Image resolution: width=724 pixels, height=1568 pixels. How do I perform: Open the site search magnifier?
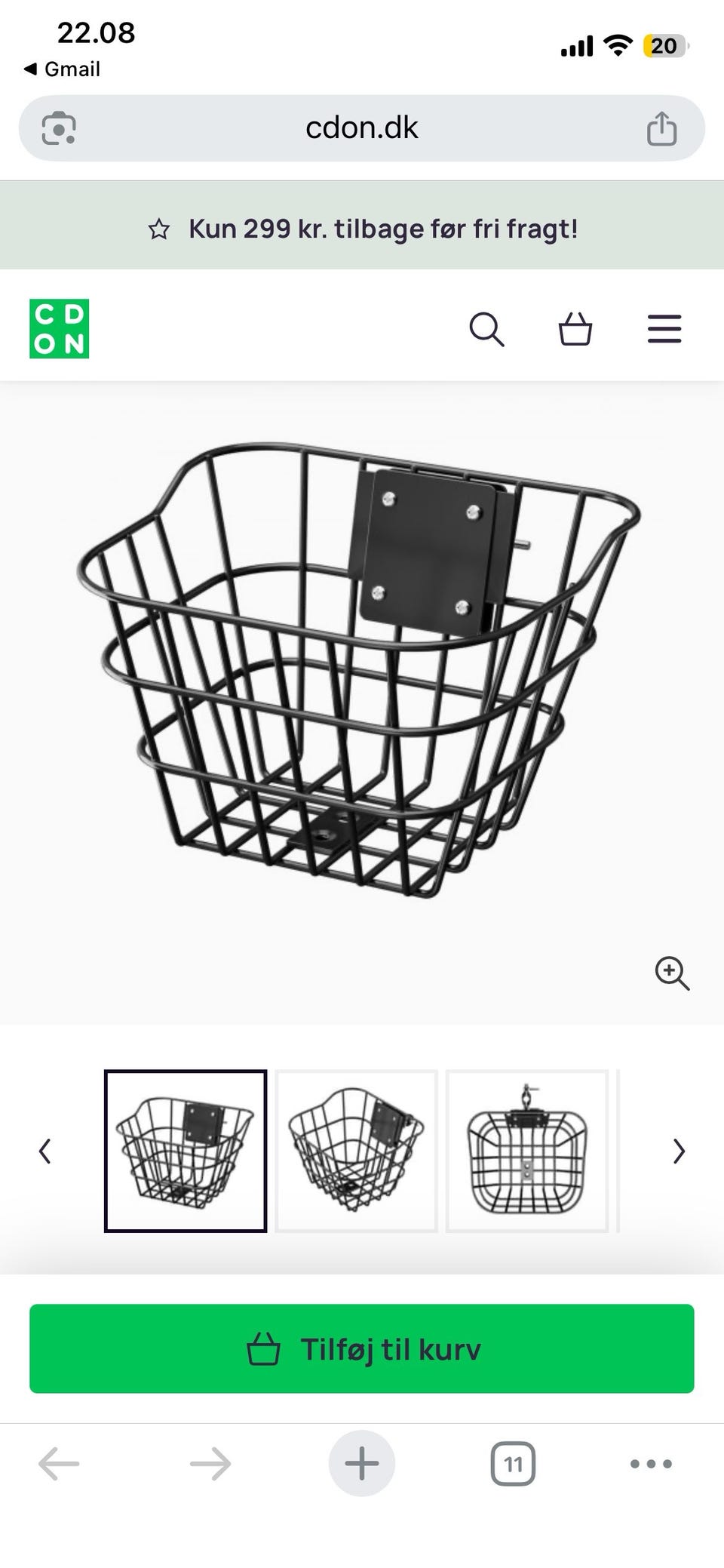(486, 329)
